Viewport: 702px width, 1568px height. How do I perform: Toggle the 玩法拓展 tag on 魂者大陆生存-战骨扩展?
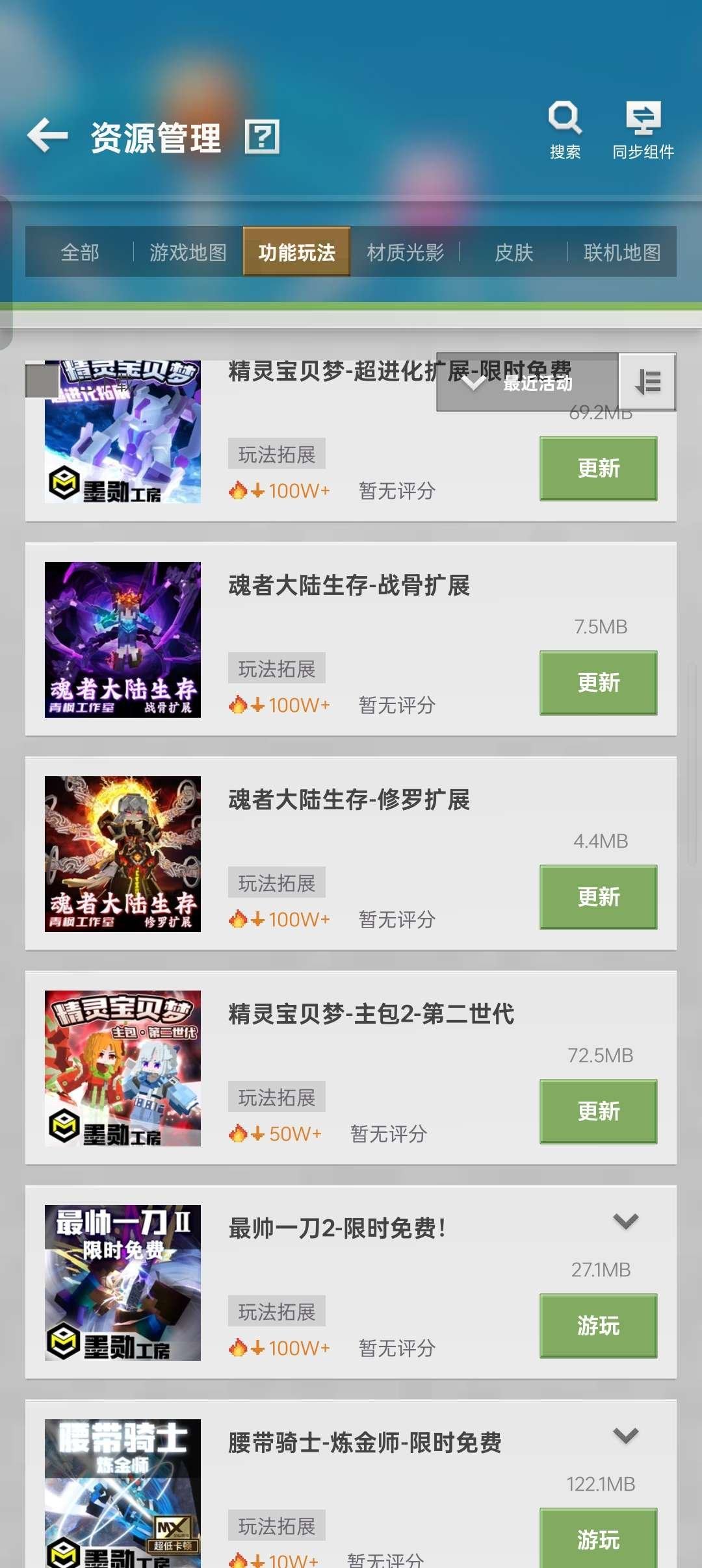pyautogui.click(x=276, y=667)
